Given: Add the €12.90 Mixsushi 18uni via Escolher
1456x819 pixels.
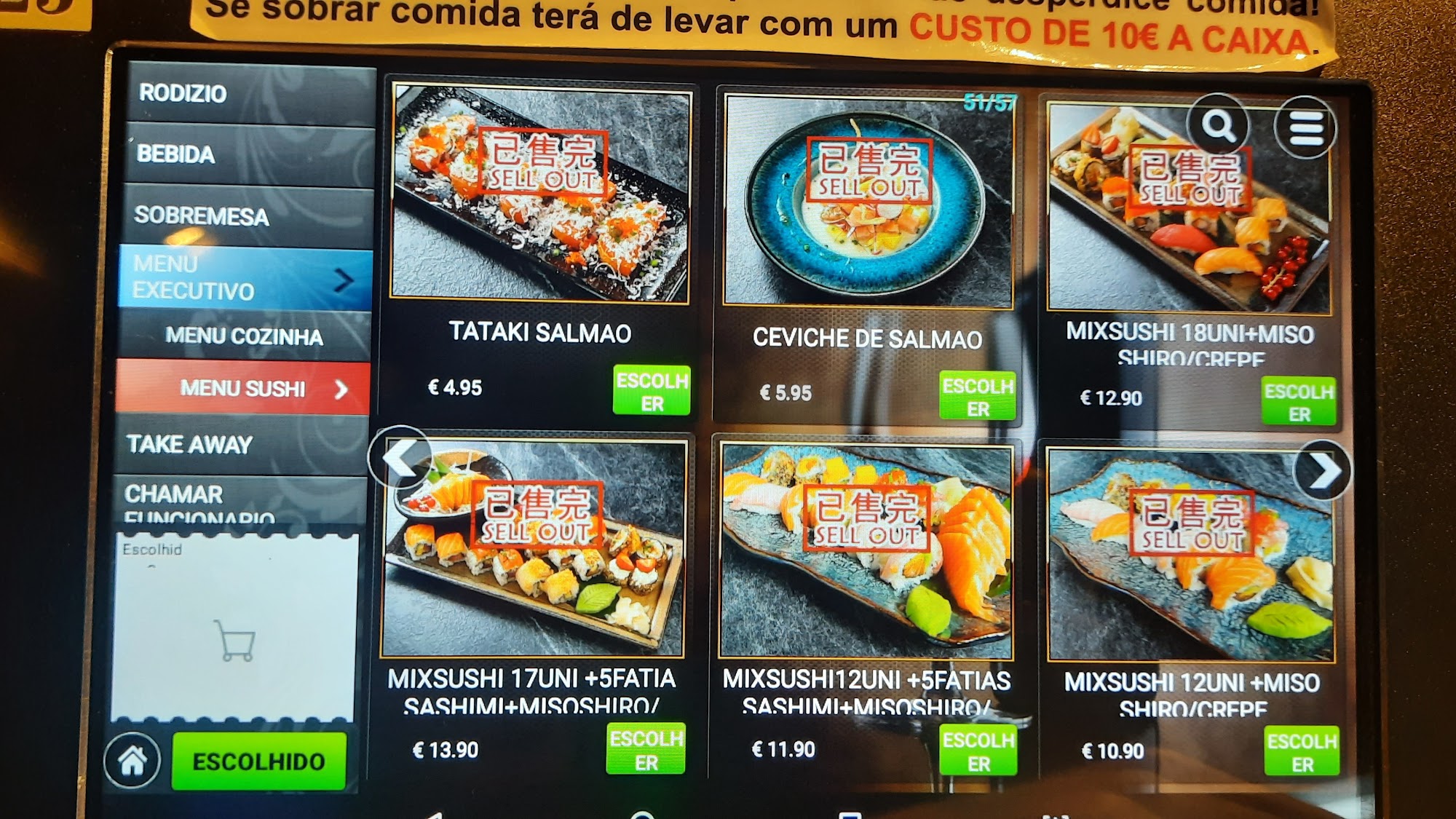Looking at the screenshot, I should tap(1298, 402).
